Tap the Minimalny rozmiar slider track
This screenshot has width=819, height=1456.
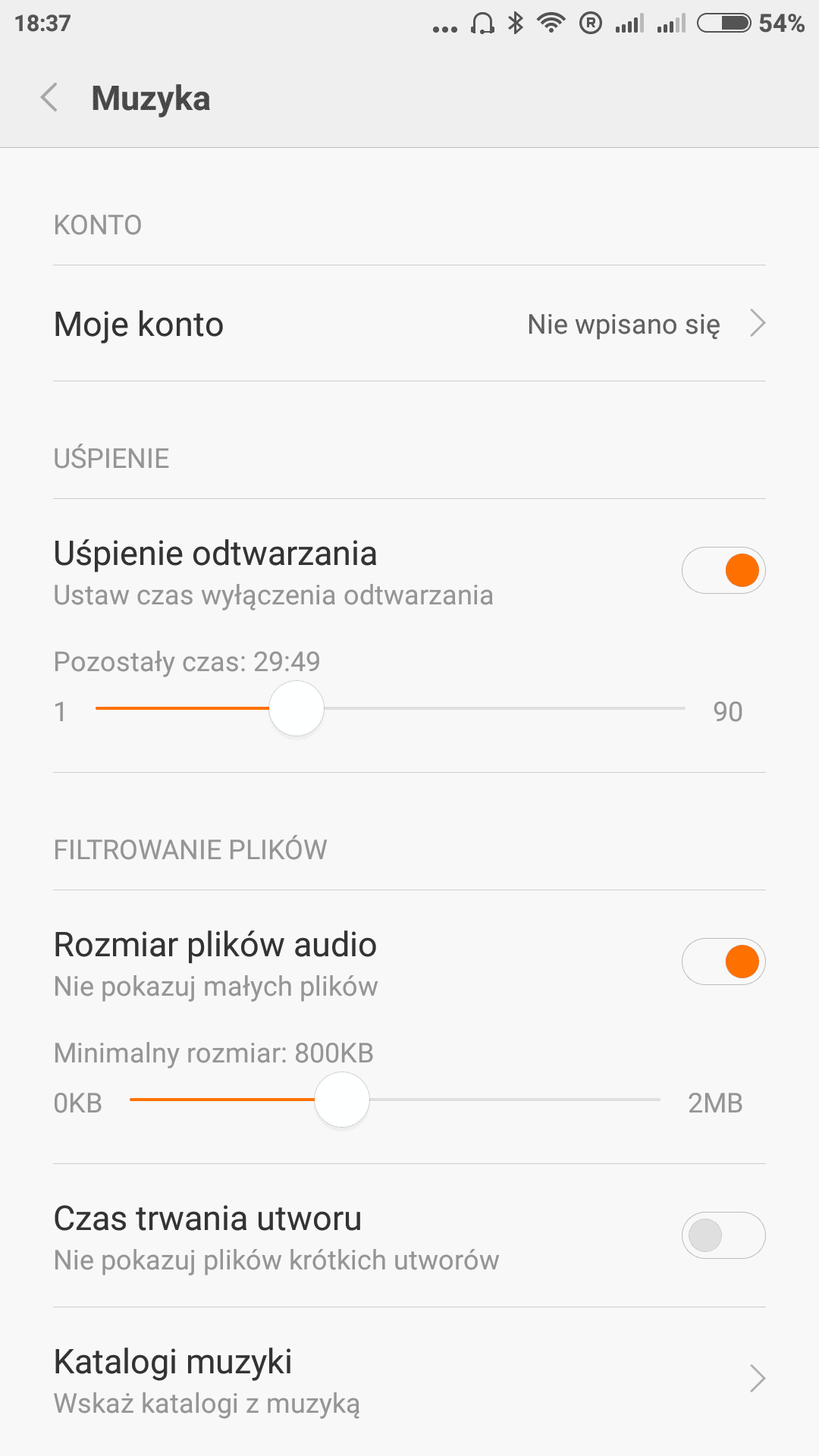516,1100
